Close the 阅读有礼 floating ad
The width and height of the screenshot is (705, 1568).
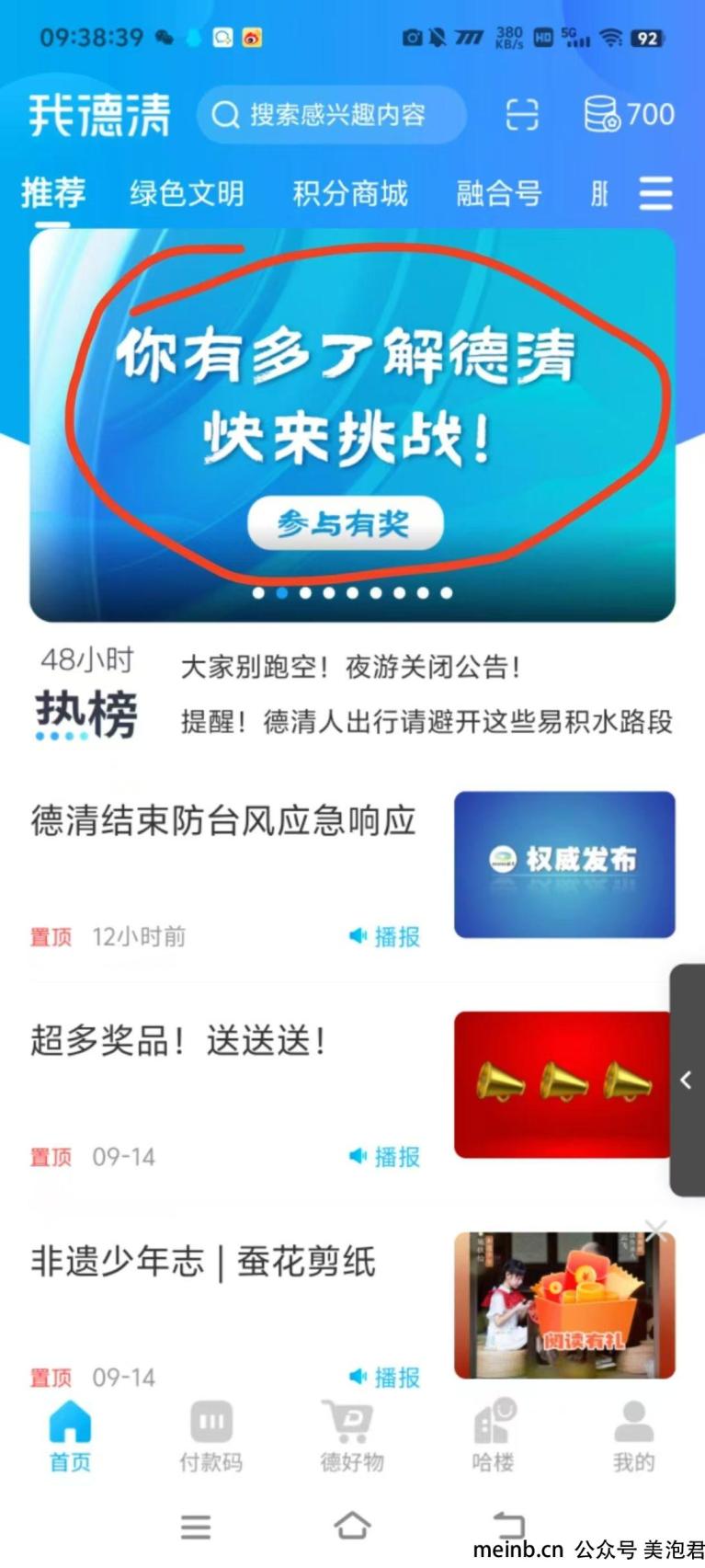(655, 1230)
